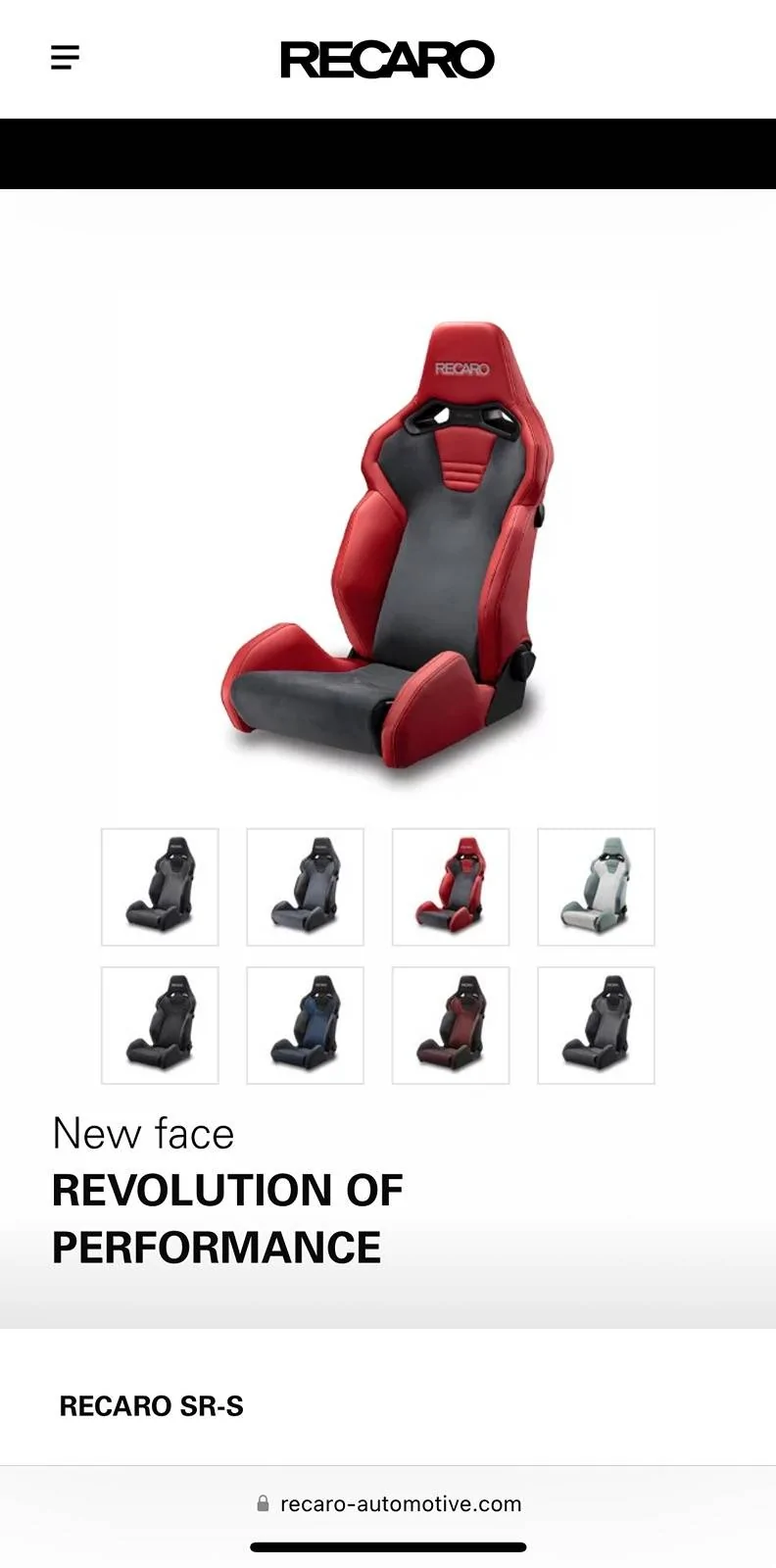Click the RECARO logo stitched on the headrest
The height and width of the screenshot is (1568, 776).
(463, 367)
